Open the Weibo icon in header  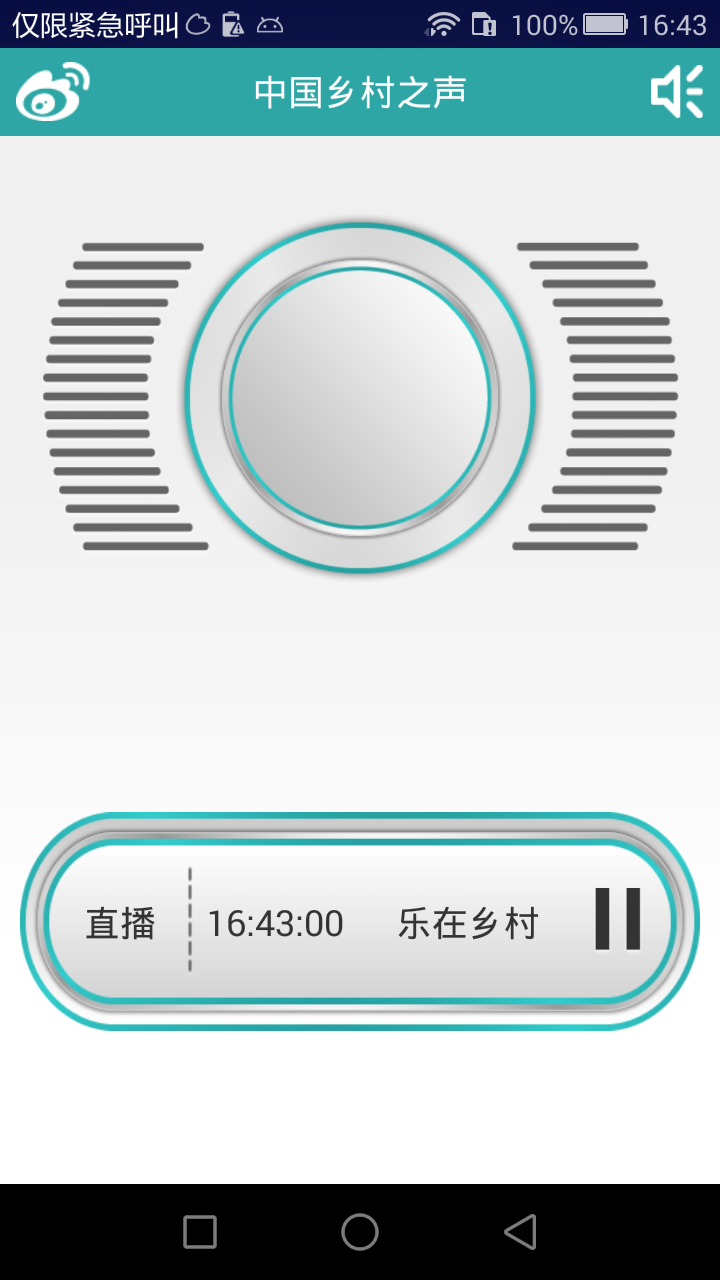pos(52,92)
